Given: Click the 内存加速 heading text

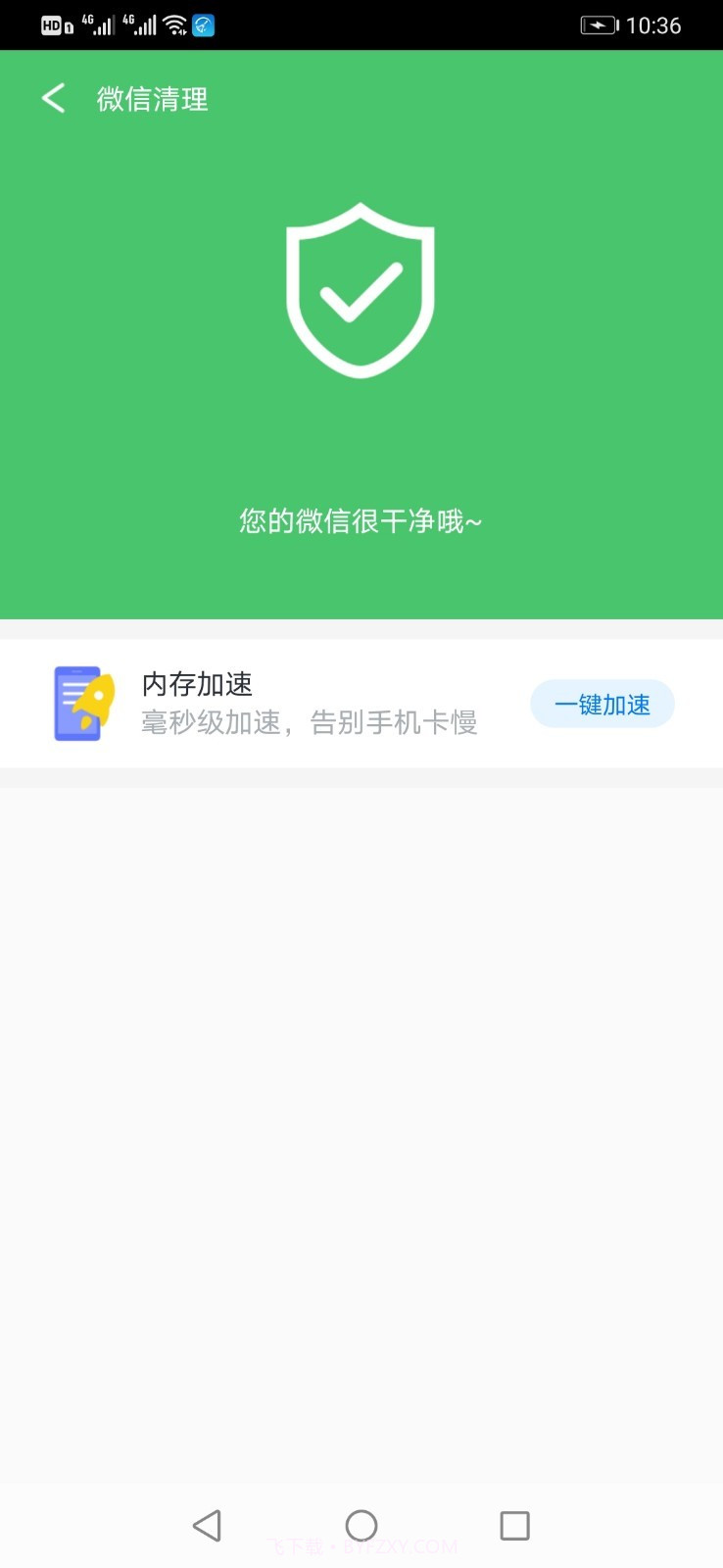Looking at the screenshot, I should (x=196, y=685).
